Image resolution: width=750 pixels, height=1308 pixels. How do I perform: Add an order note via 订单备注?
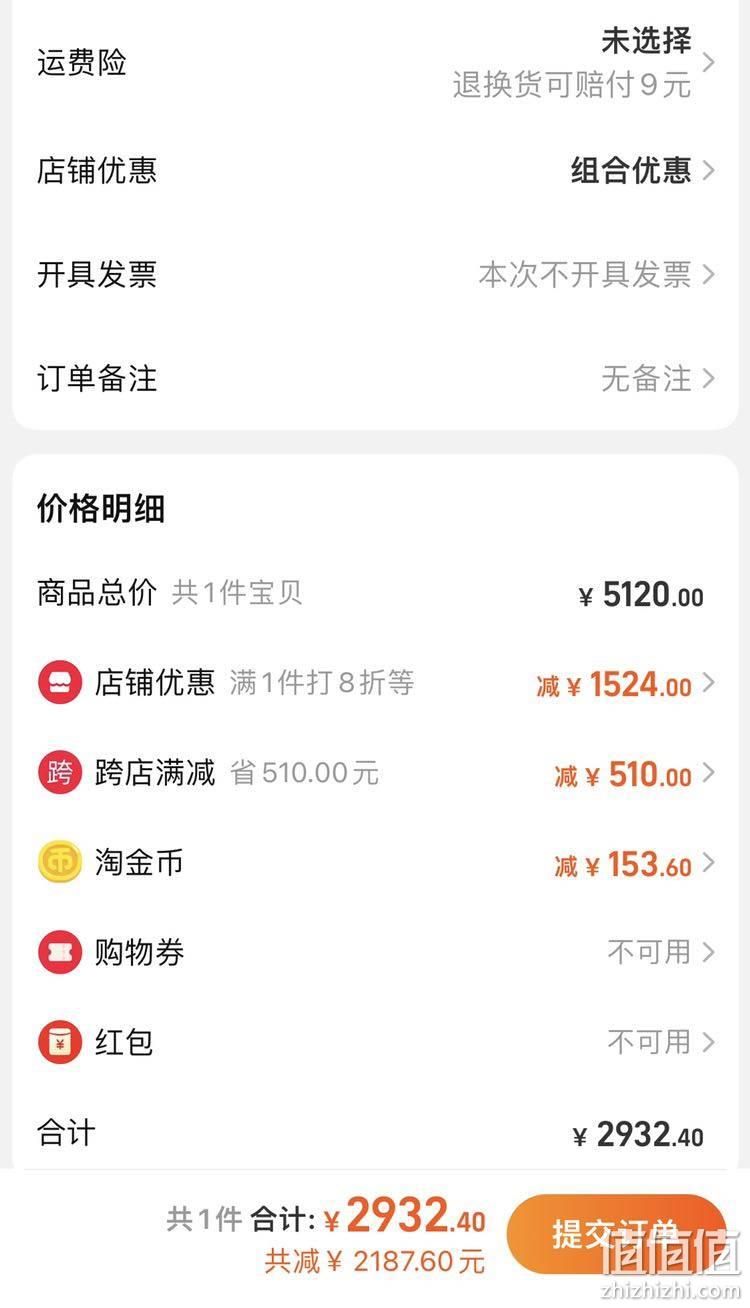pos(375,378)
